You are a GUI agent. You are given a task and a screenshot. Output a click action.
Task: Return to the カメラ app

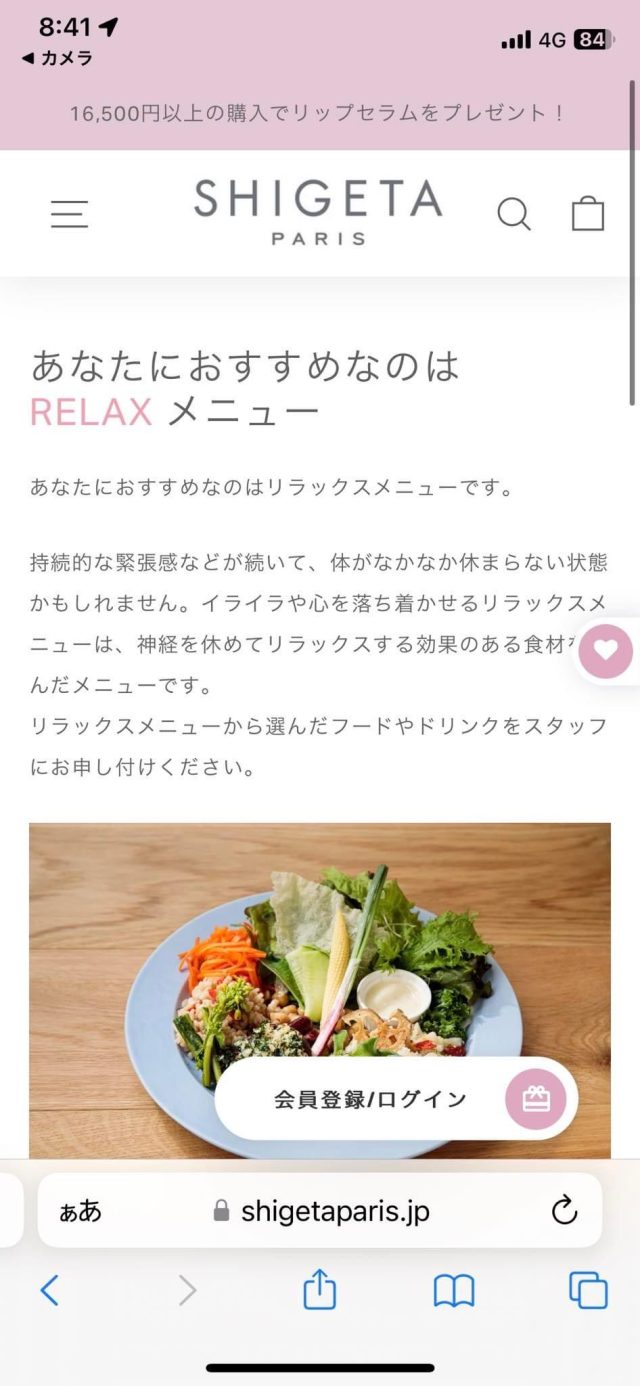click(x=57, y=58)
